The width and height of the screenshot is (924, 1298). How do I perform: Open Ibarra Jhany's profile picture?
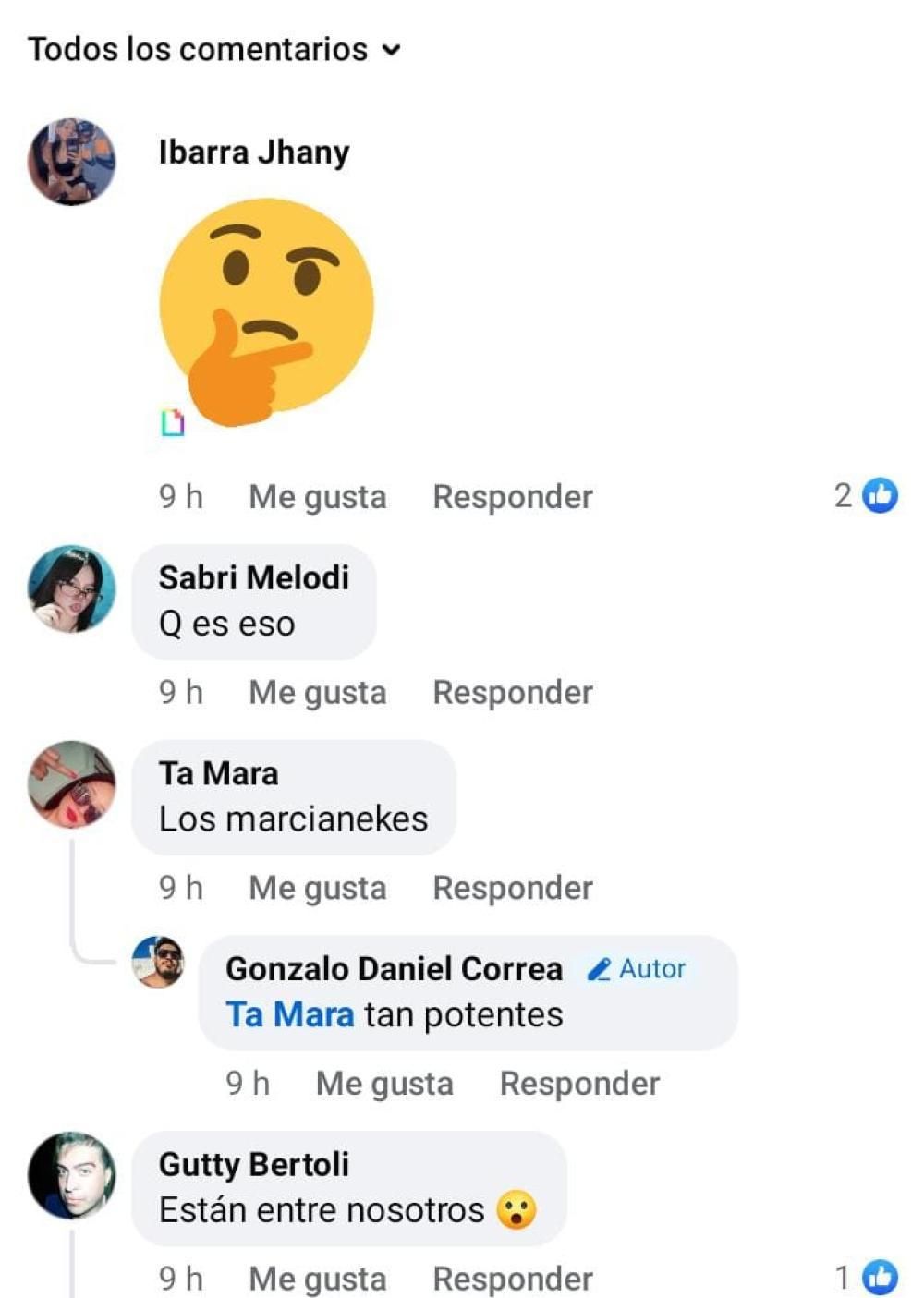(72, 162)
